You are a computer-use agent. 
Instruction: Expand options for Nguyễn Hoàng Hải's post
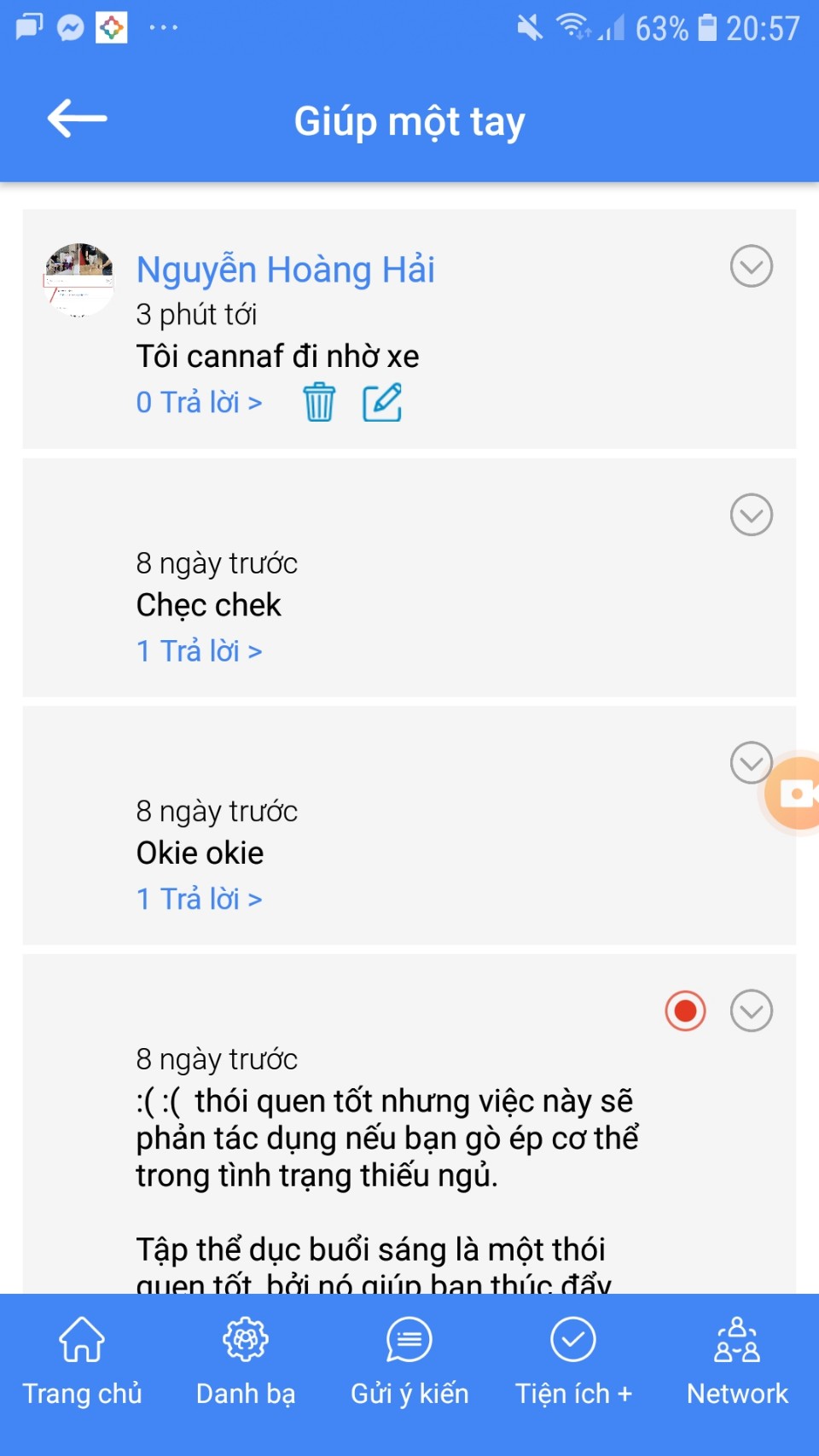click(x=751, y=266)
